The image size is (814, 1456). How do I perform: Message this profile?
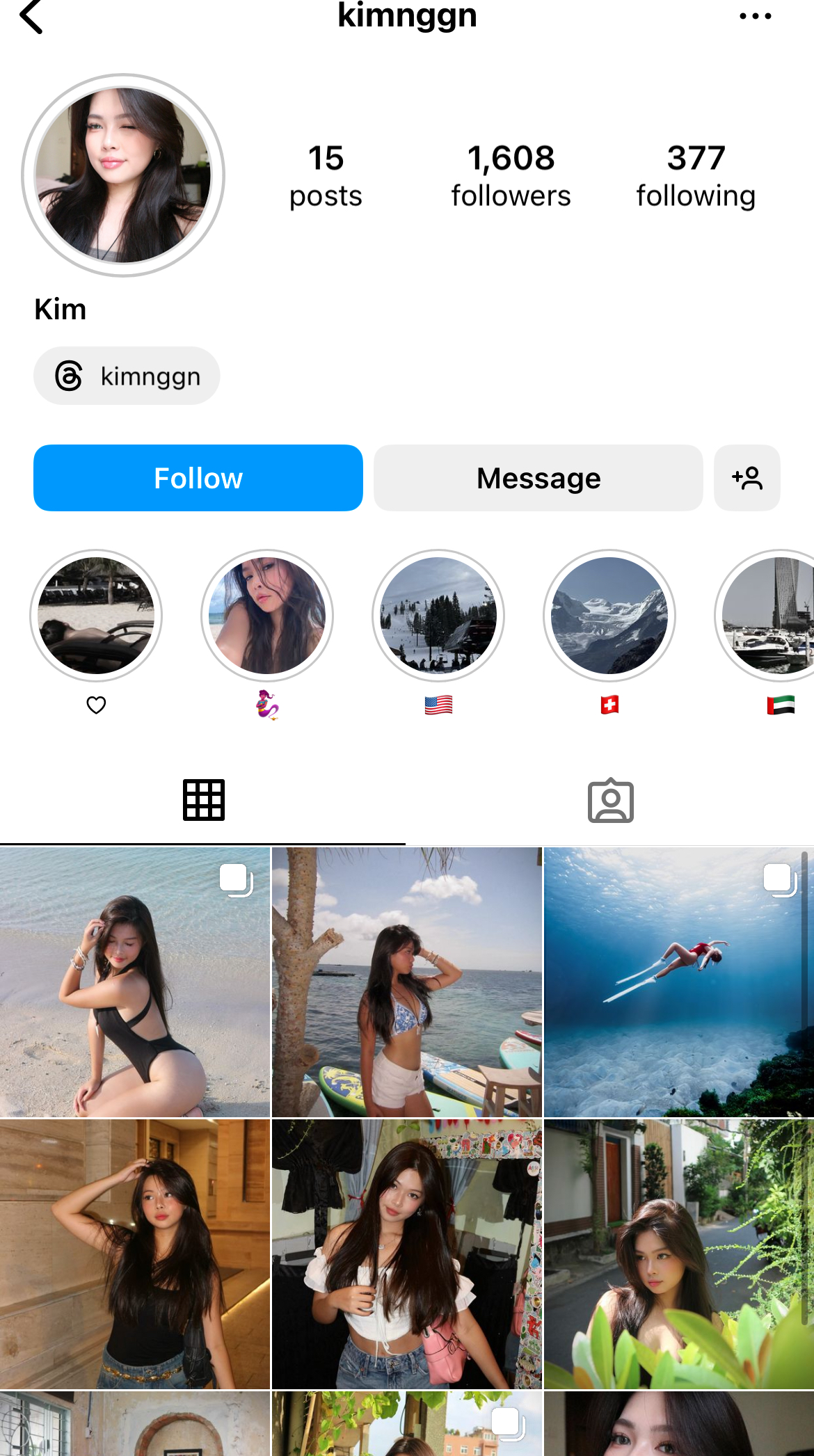coord(538,478)
